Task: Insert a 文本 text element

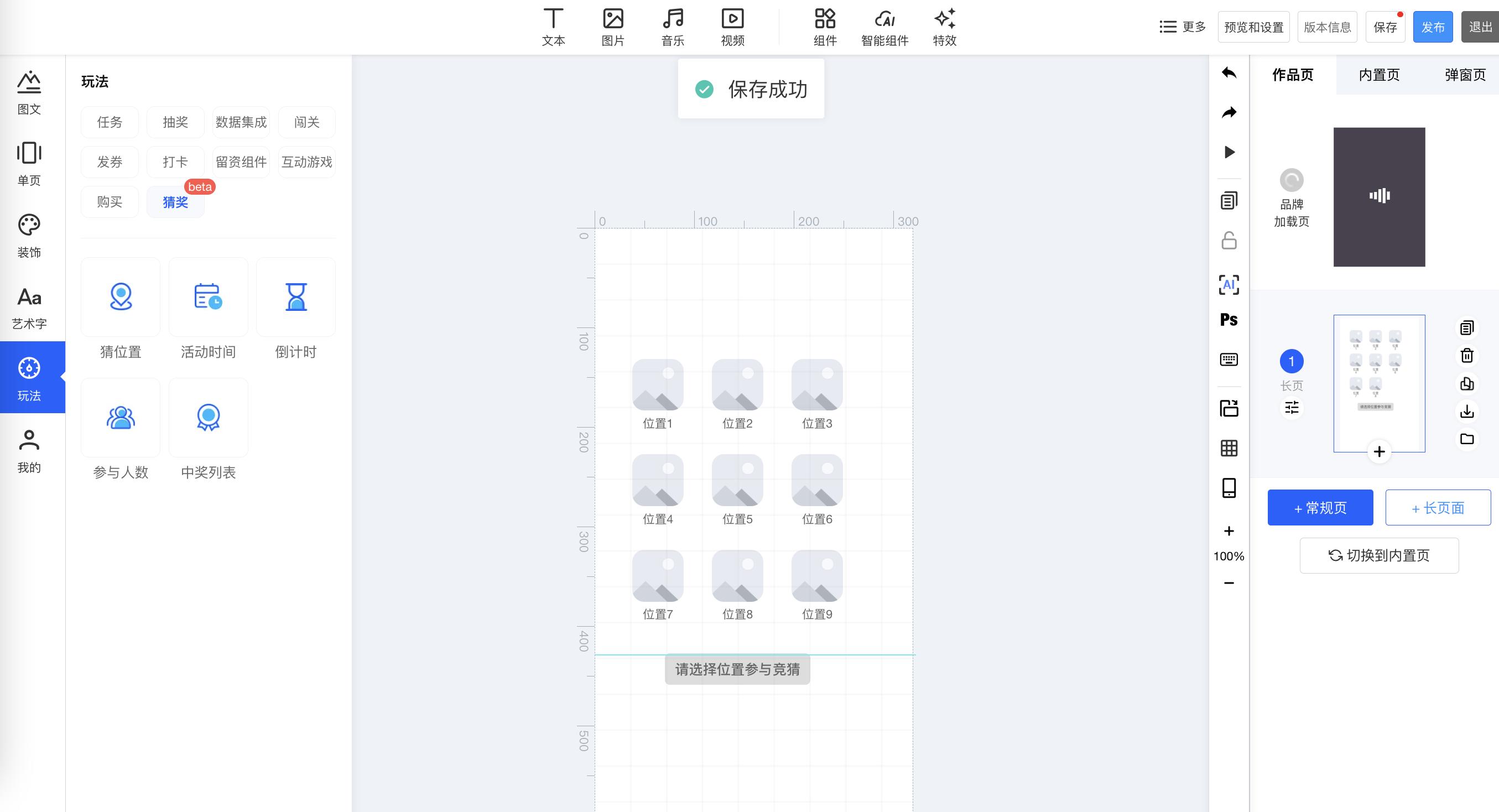Action: tap(553, 26)
